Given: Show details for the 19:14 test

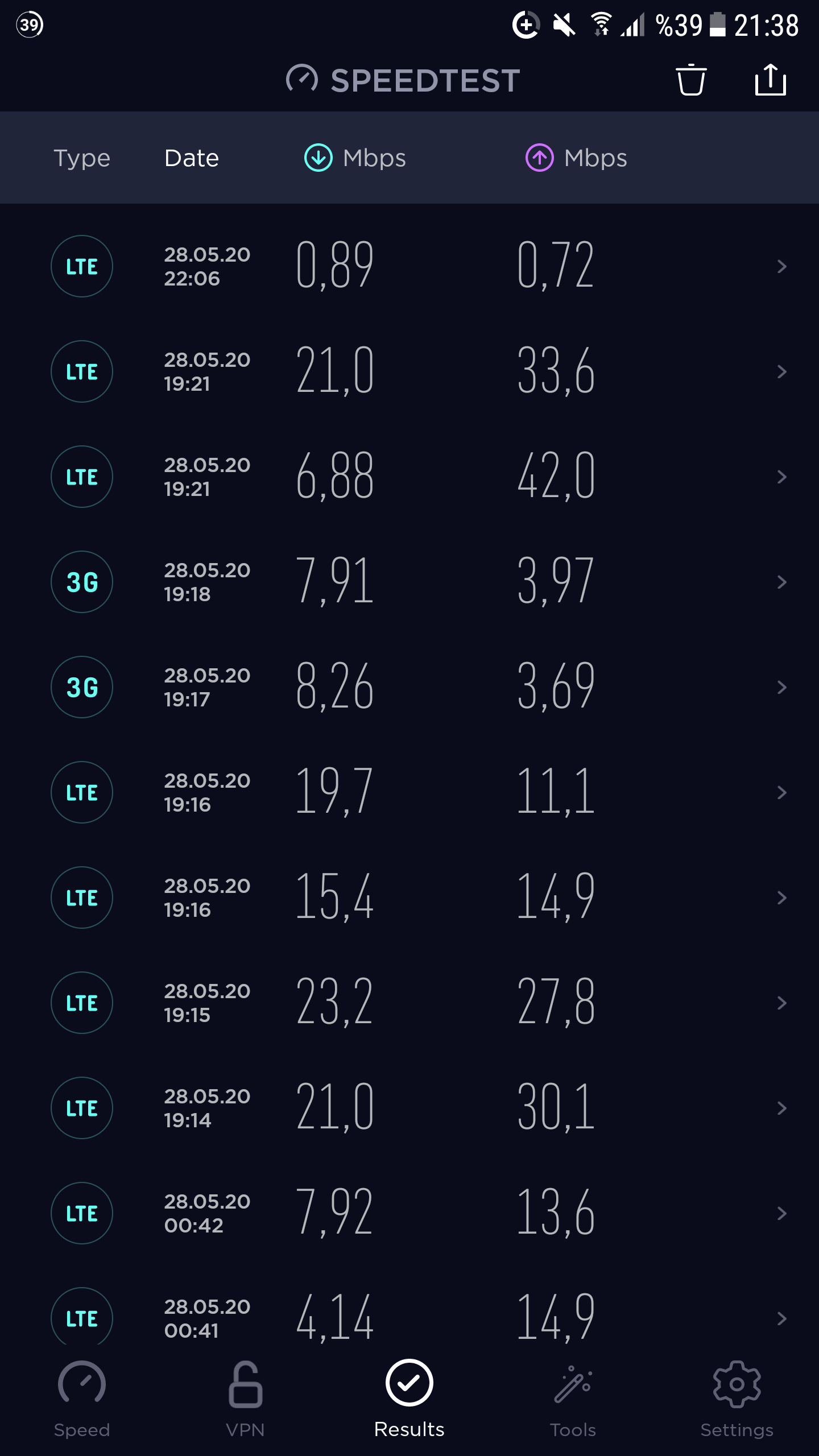Looking at the screenshot, I should pyautogui.click(x=409, y=1108).
